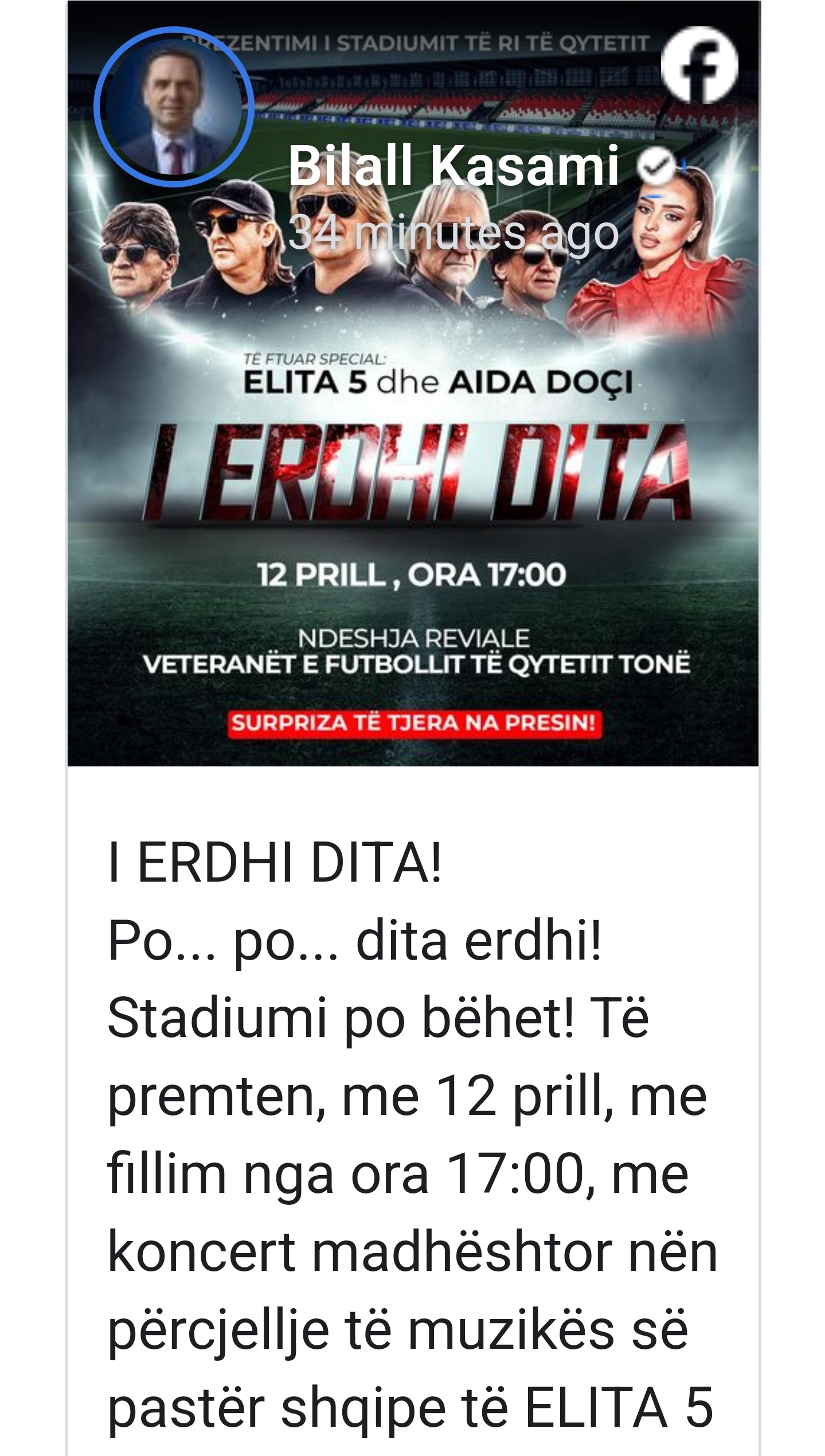Viewport: 825px width, 1456px height.
Task: Open the Facebook icon on the post
Action: [699, 65]
